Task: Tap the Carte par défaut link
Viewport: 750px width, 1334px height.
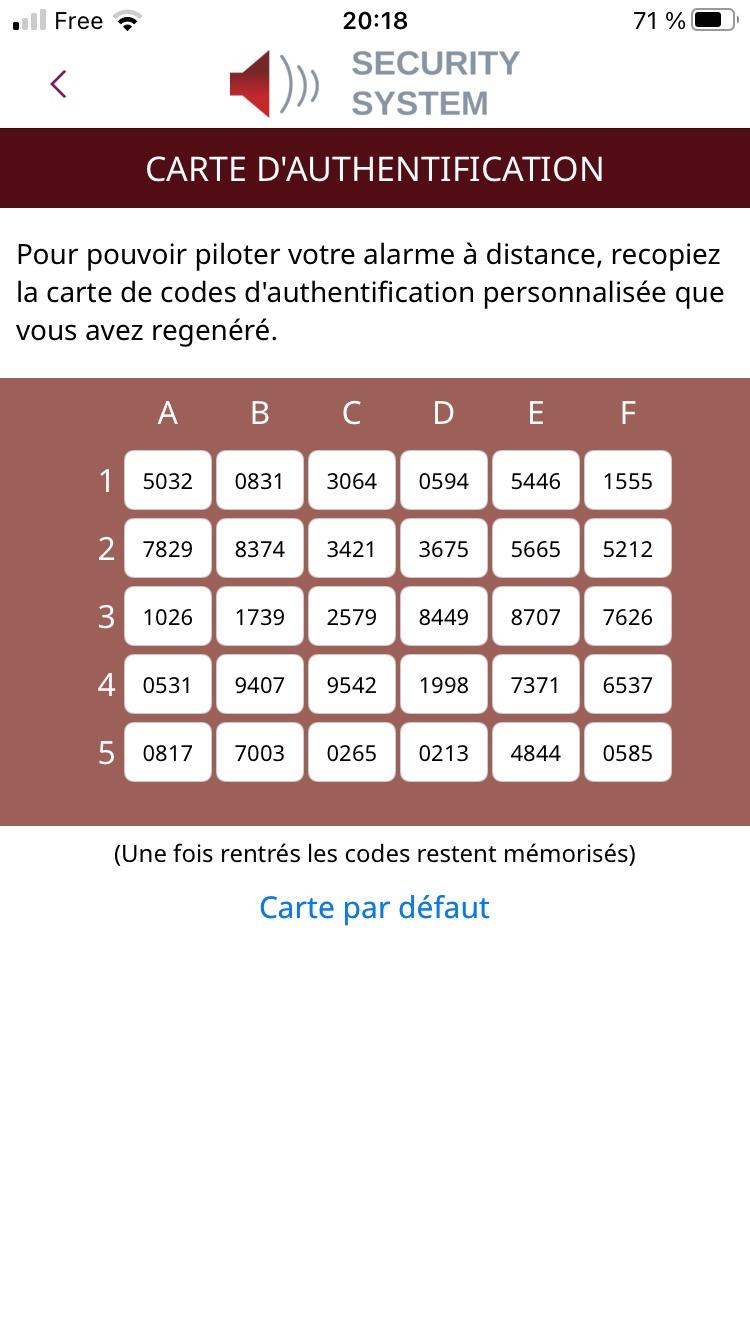Action: (374, 907)
